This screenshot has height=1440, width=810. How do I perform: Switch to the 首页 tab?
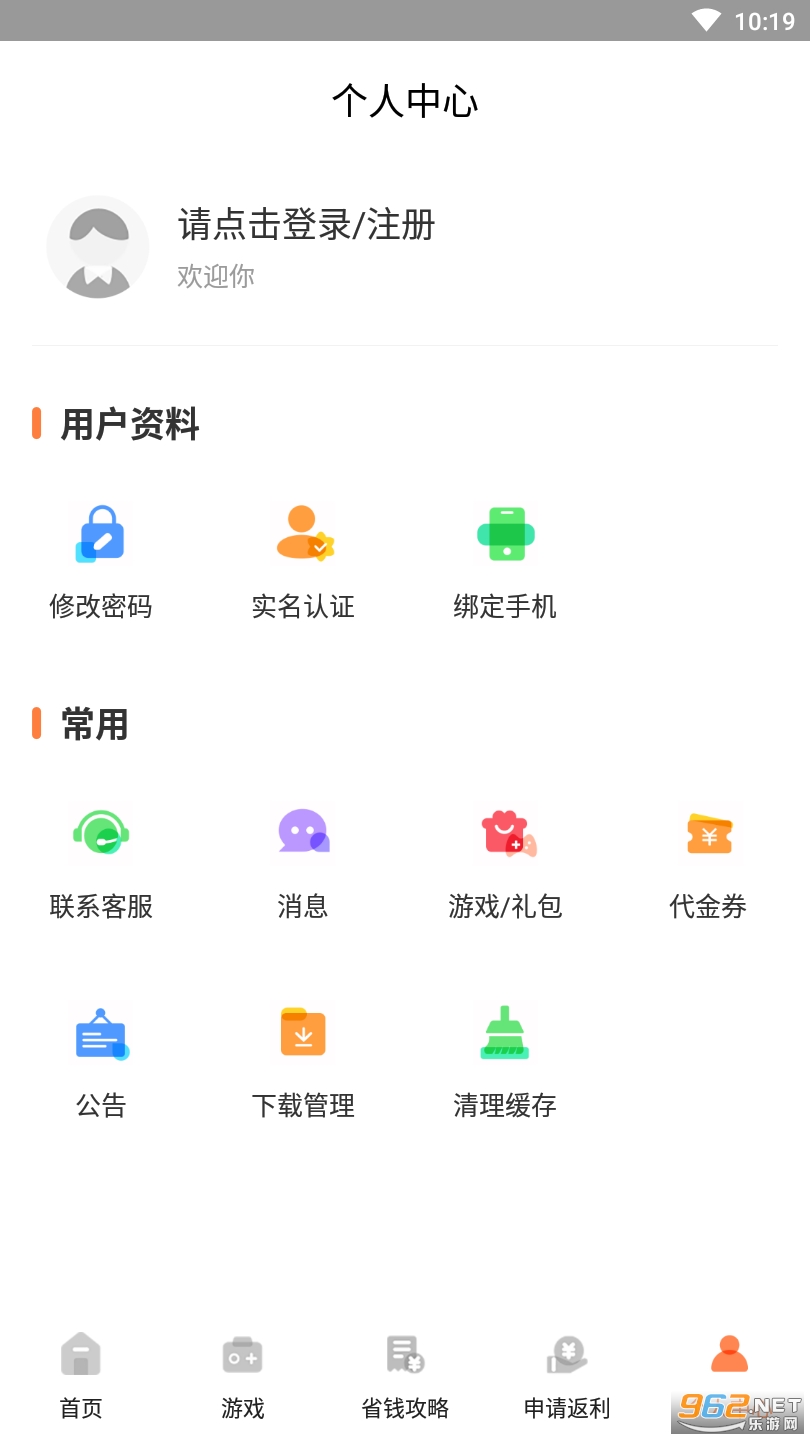[x=81, y=1376]
